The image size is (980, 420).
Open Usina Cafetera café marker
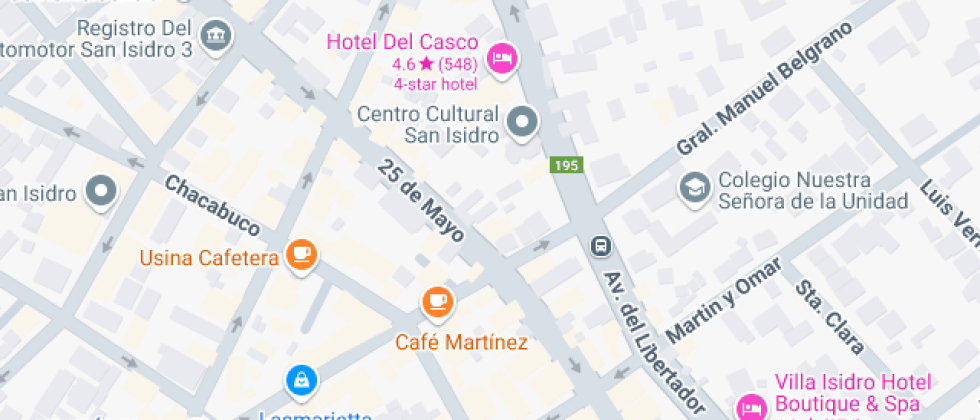tap(301, 255)
